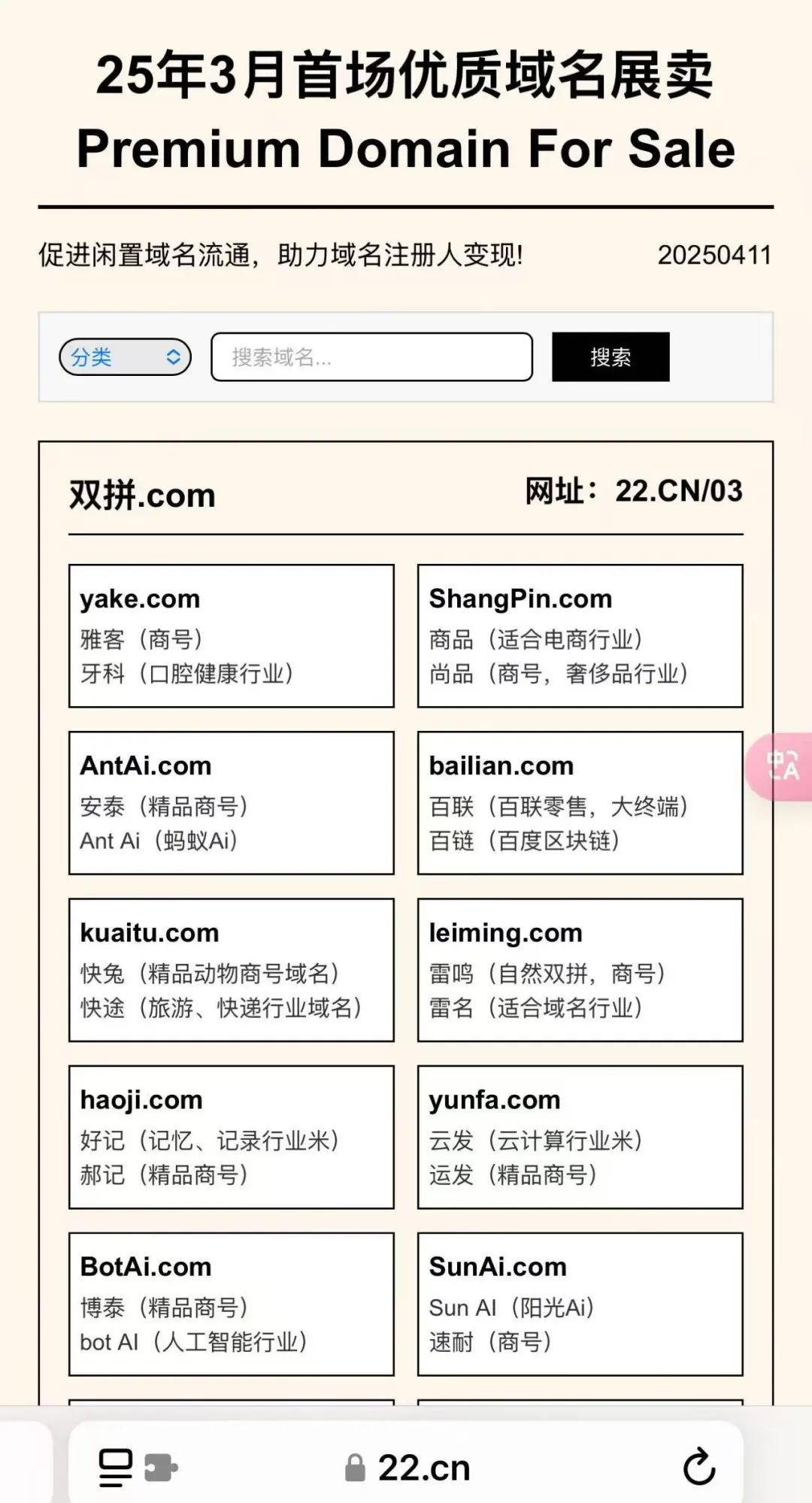Viewport: 812px width, 1503px height.
Task: Open the leiming.com domain card
Action: tap(580, 970)
